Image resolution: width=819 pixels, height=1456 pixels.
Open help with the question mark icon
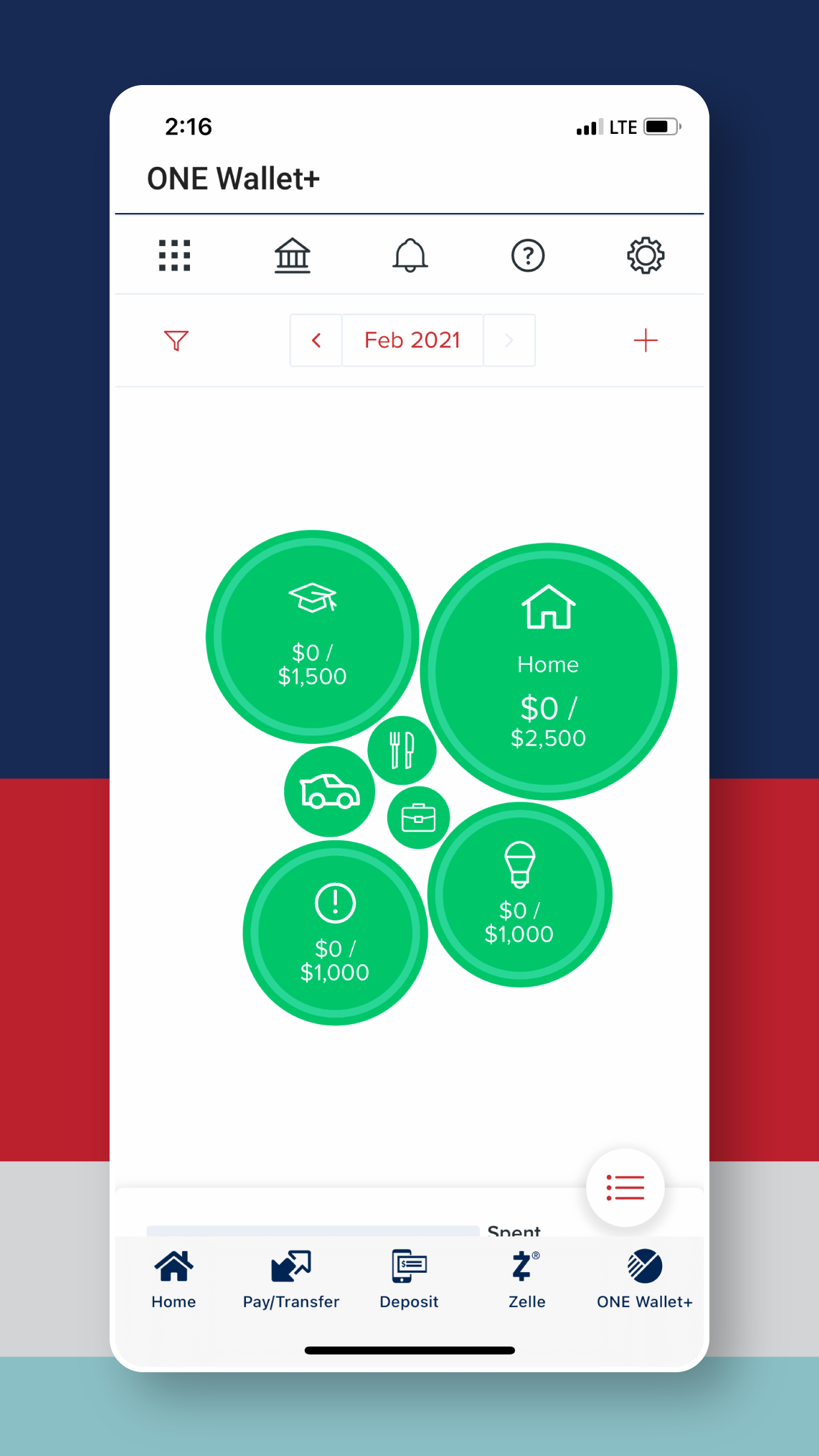click(x=527, y=255)
